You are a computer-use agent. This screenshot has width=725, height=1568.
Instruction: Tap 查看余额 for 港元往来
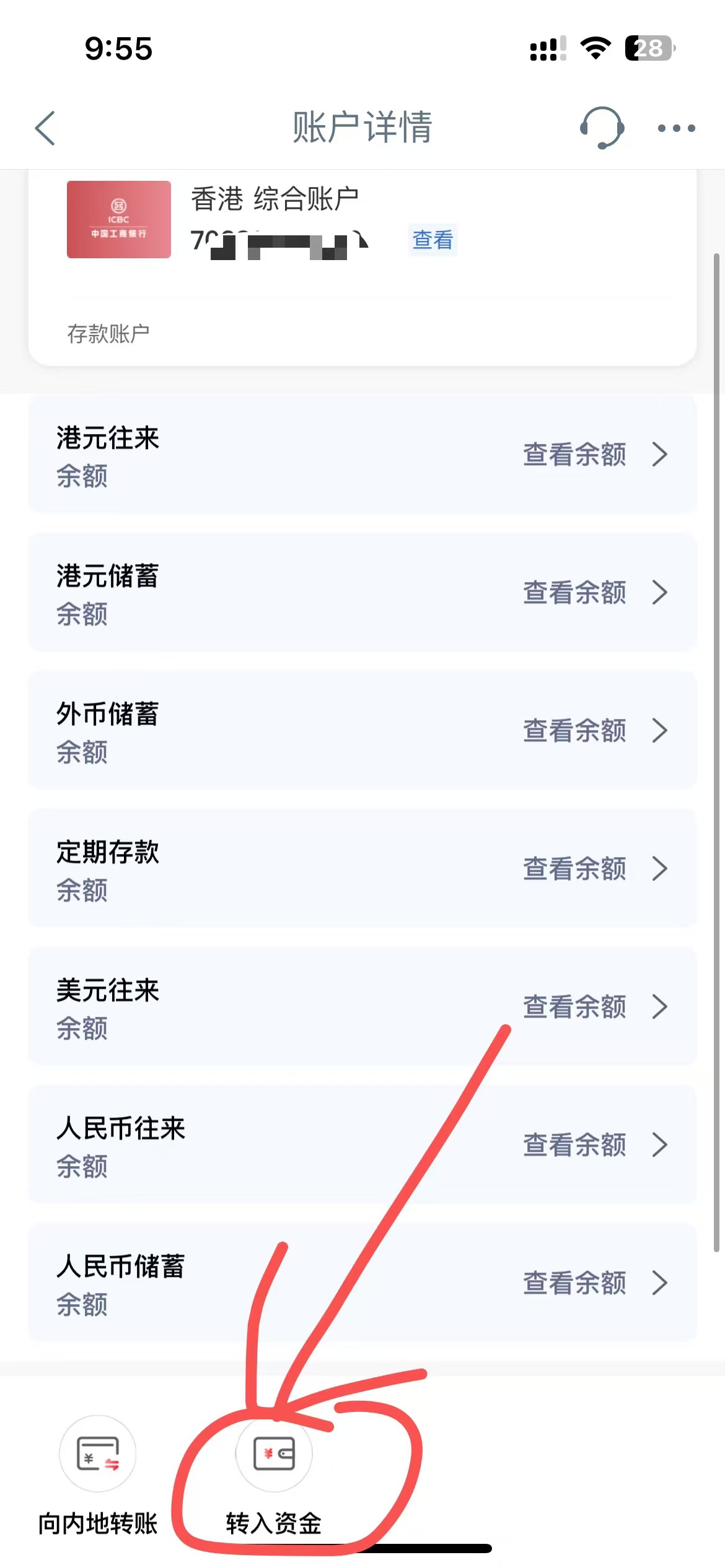573,454
